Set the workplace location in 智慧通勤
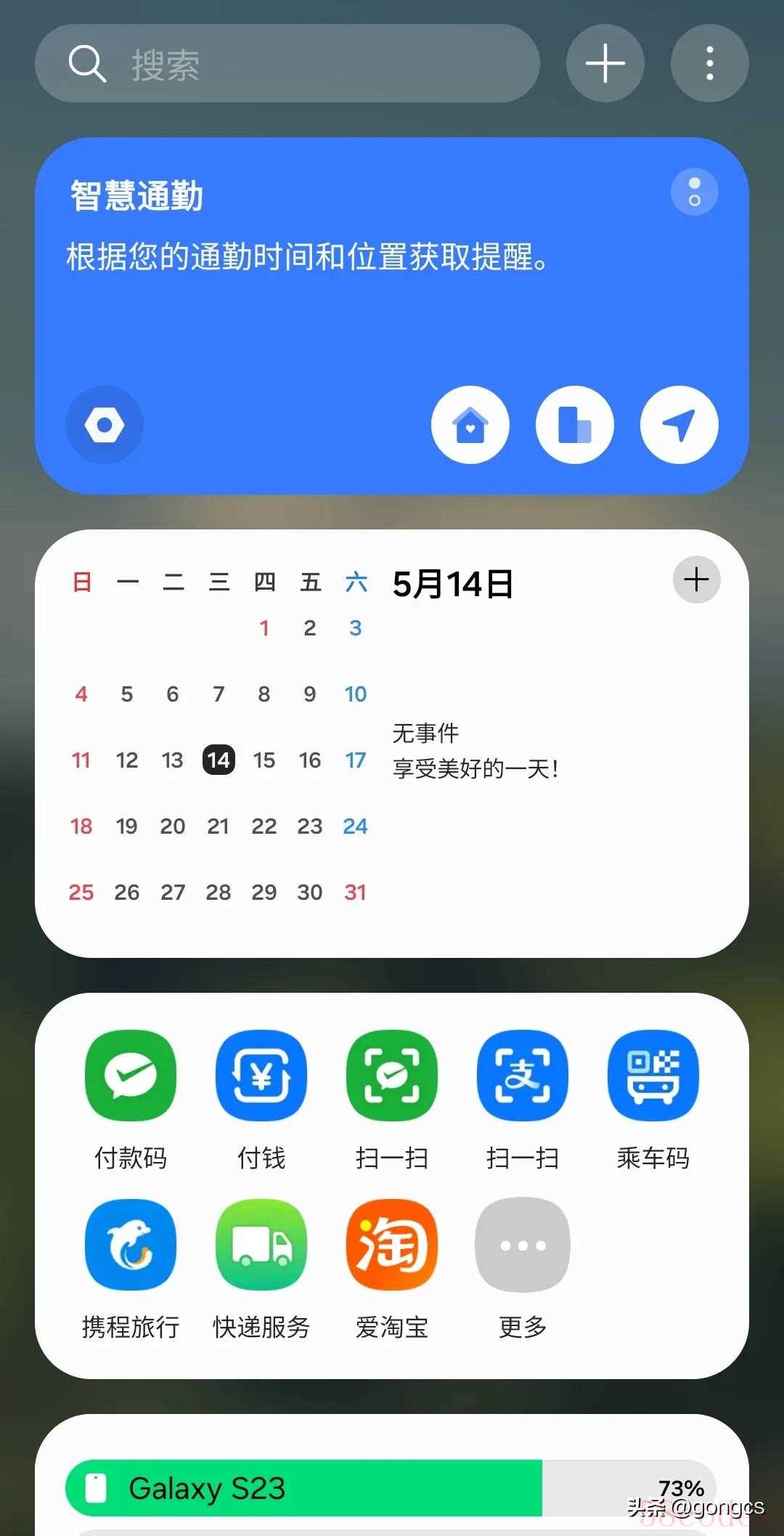784x1536 pixels. pyautogui.click(x=574, y=425)
